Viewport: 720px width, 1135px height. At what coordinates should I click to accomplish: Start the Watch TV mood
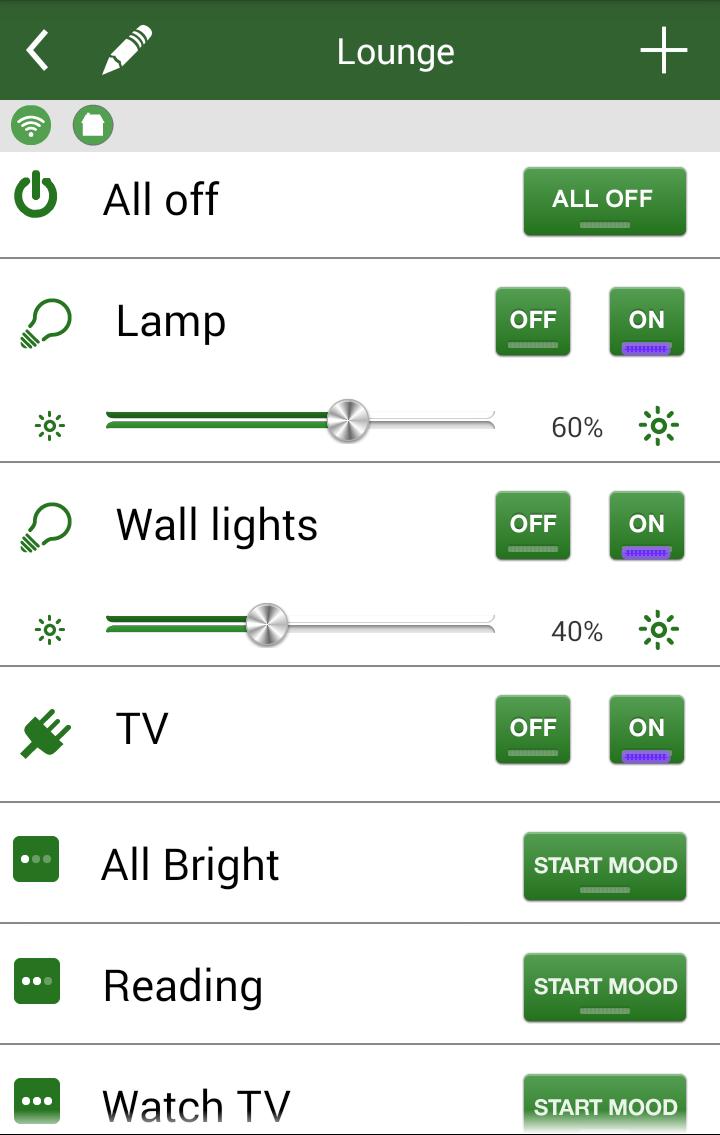click(604, 1105)
